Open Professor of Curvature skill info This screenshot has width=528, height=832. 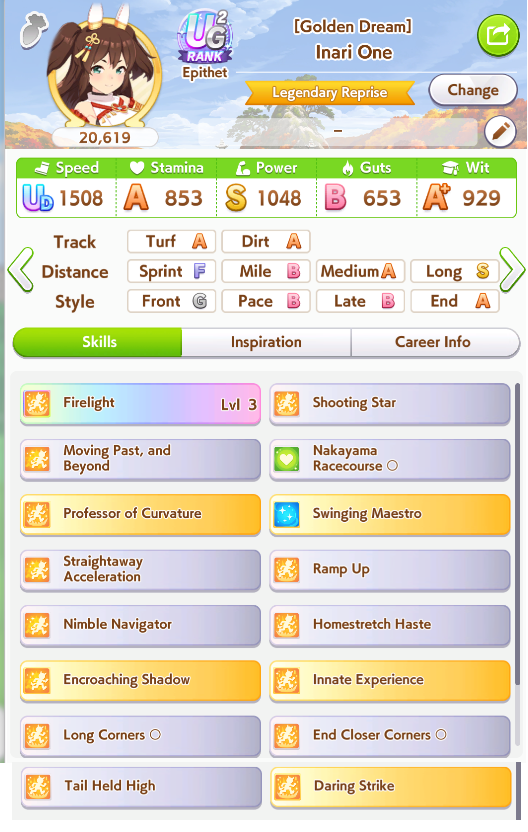(x=140, y=514)
